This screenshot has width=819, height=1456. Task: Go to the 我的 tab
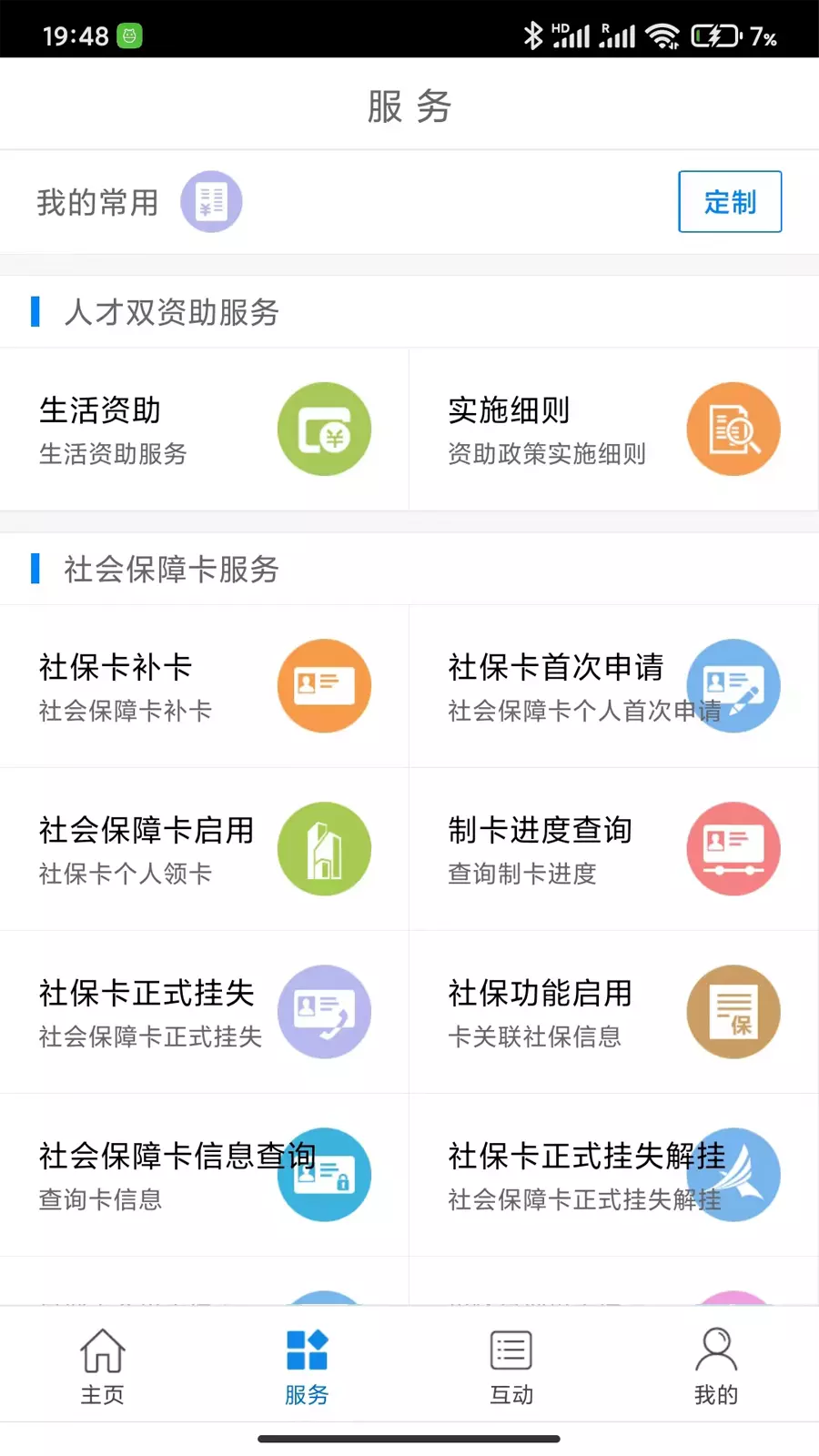tap(716, 1366)
